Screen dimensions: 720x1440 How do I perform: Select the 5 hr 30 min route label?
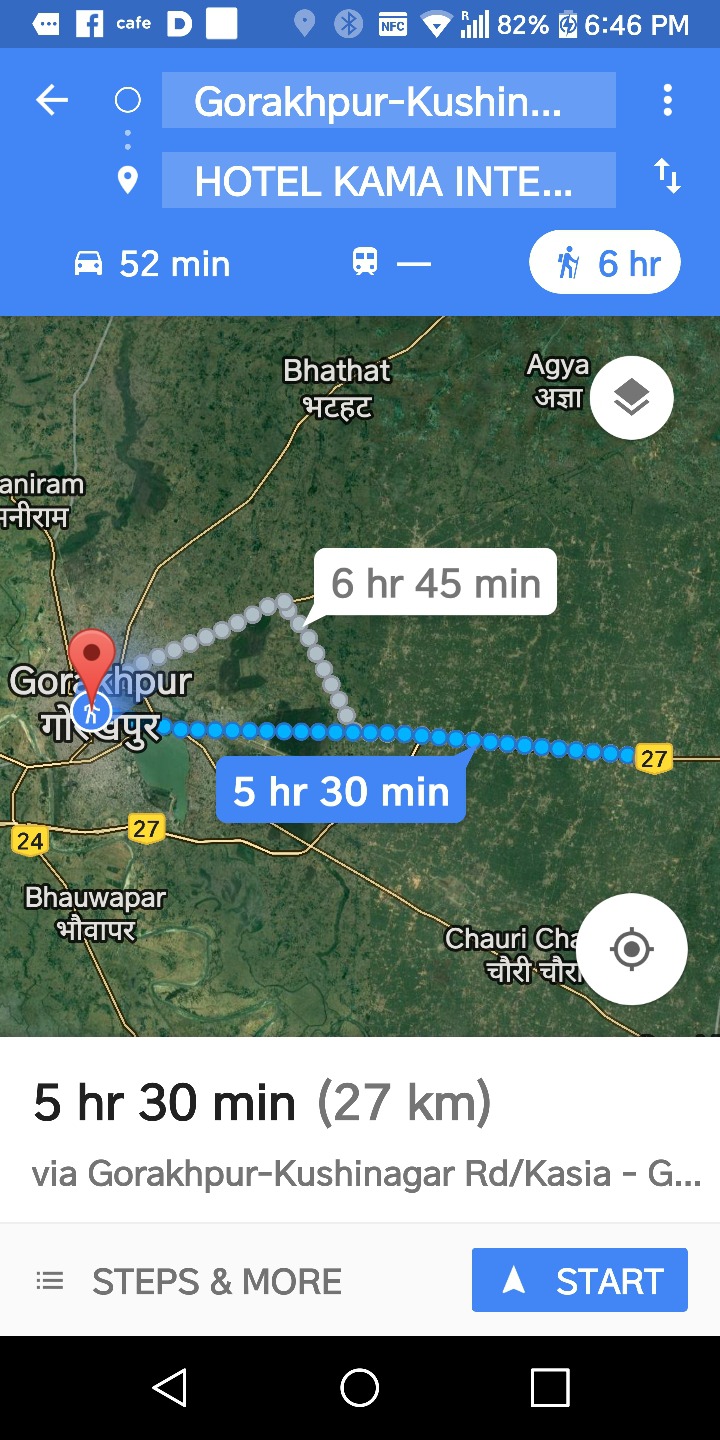point(341,791)
